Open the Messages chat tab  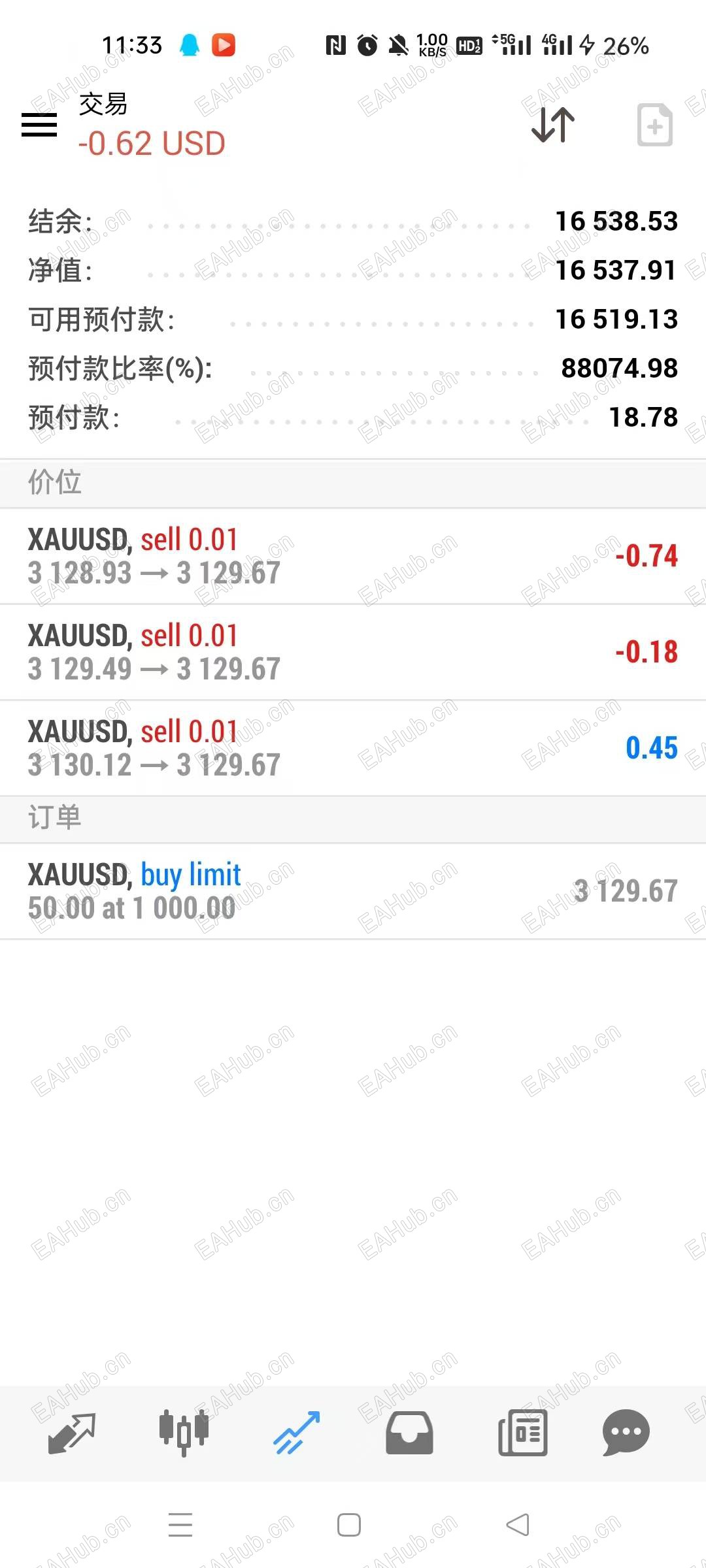click(626, 1433)
